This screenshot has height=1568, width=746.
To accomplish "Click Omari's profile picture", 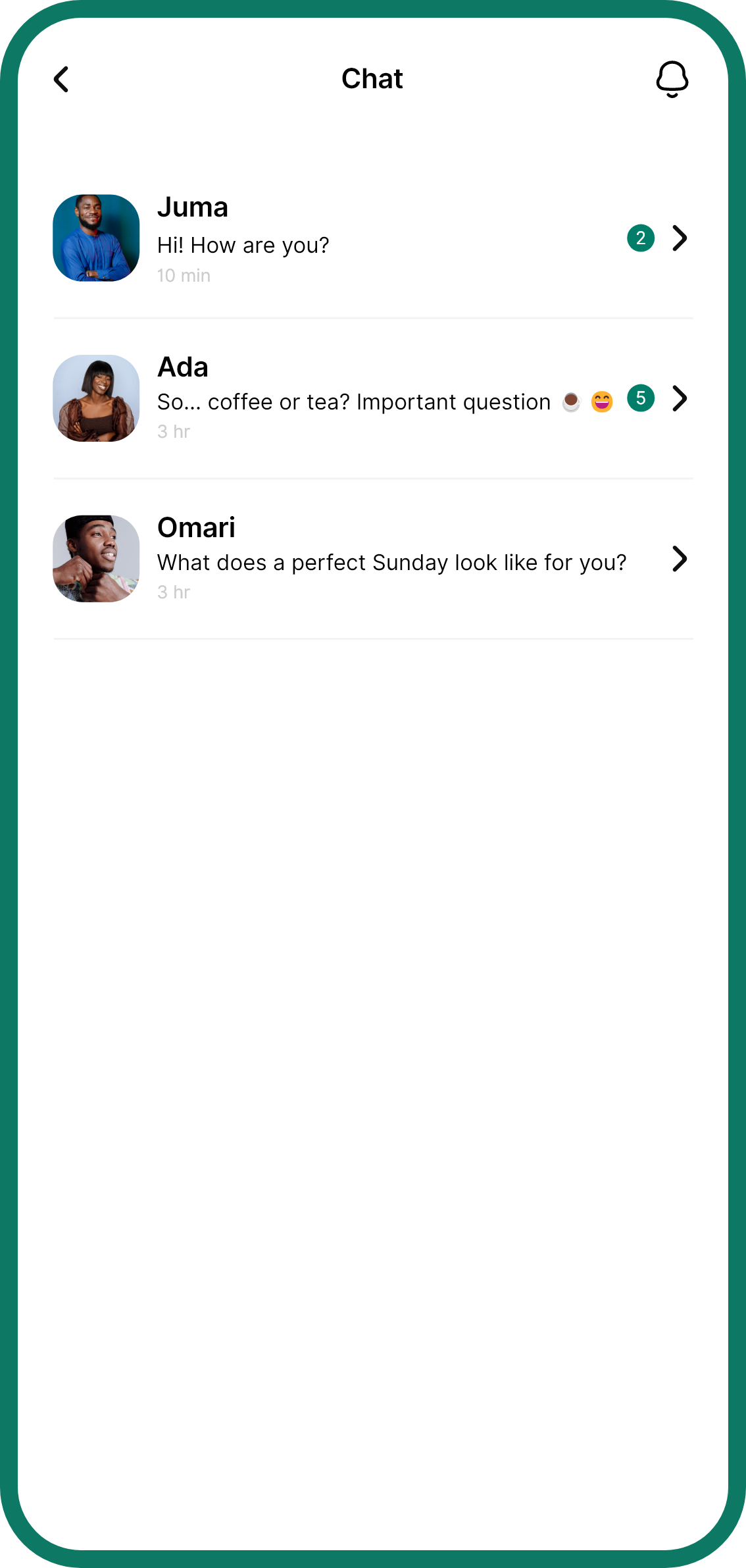I will coord(96,558).
